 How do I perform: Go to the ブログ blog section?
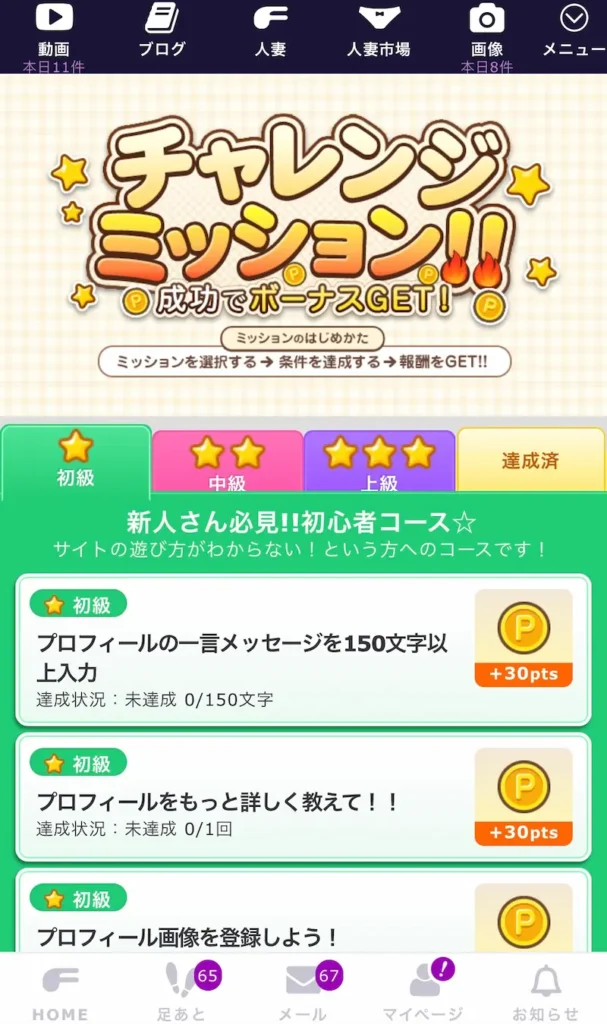[x=161, y=31]
